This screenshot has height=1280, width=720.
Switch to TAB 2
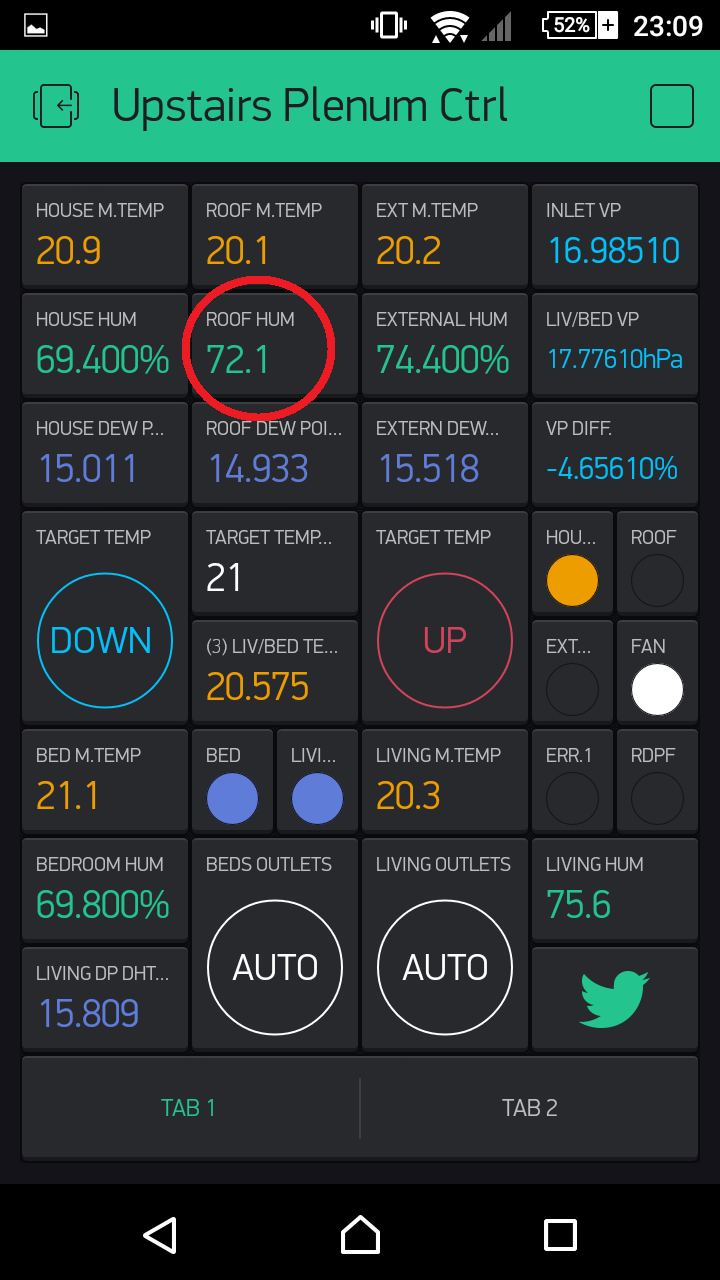point(530,1108)
